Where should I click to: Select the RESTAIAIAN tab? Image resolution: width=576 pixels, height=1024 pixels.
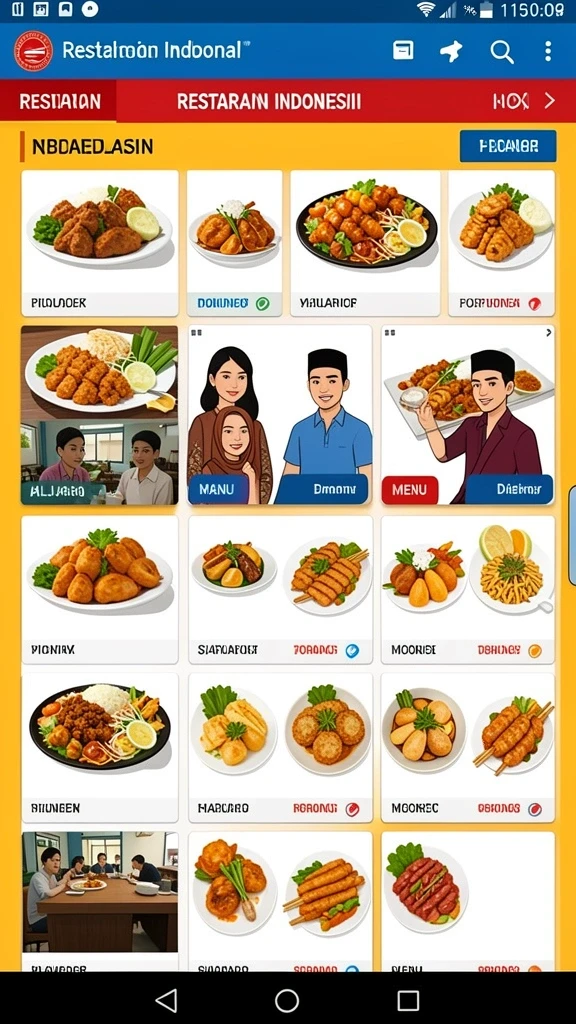point(59,101)
